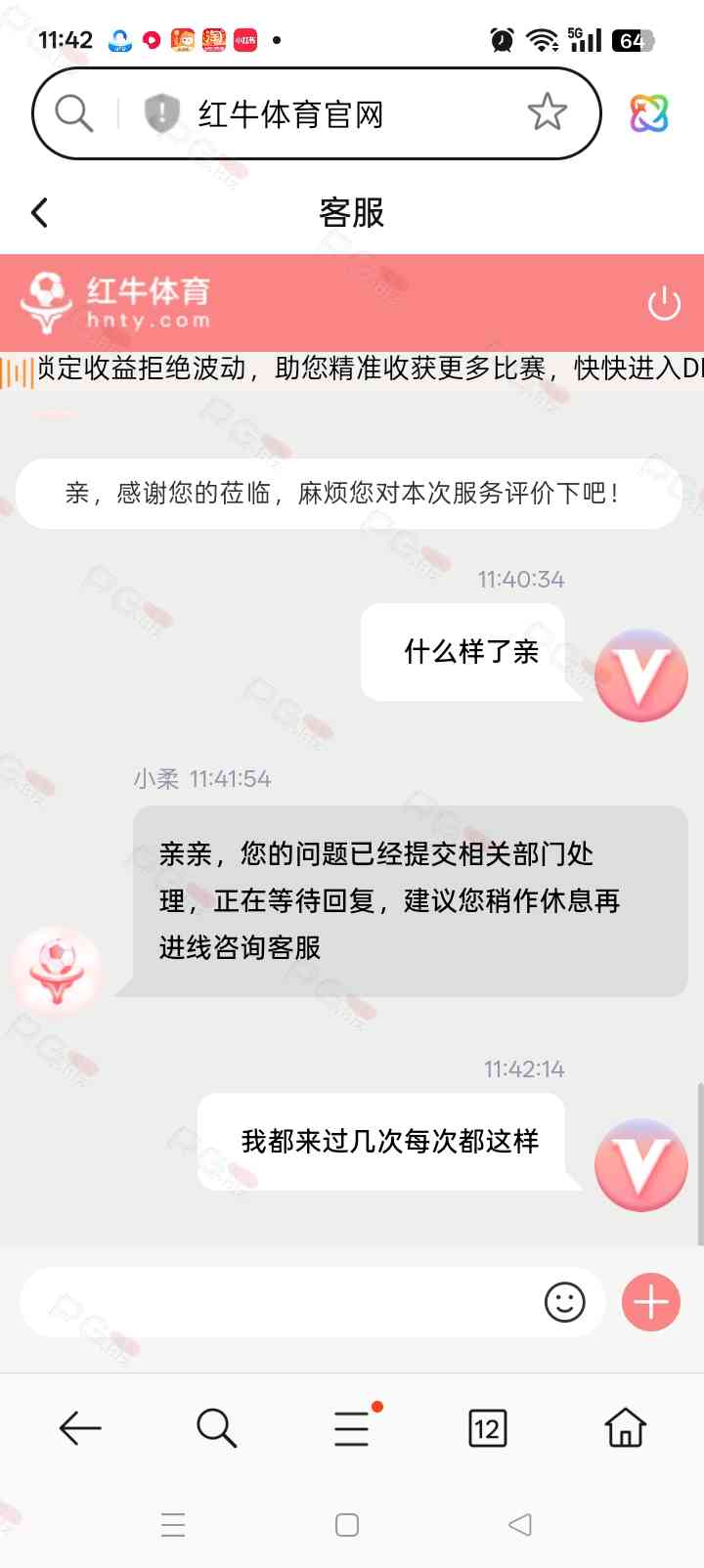Focus the chat message input field
The width and height of the screenshot is (704, 1568).
tap(279, 1302)
